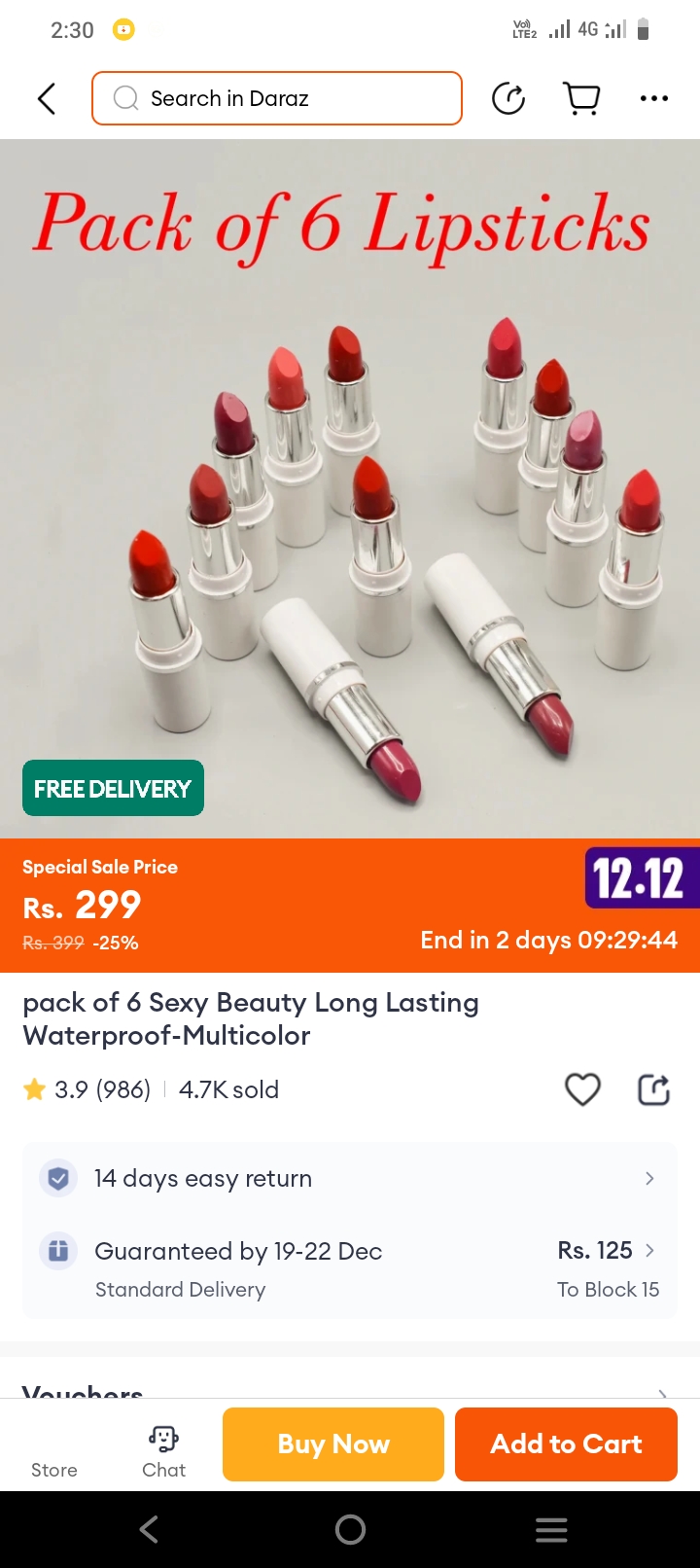Open the circular arrow icon beside search
This screenshot has height=1568, width=700.
tap(508, 98)
